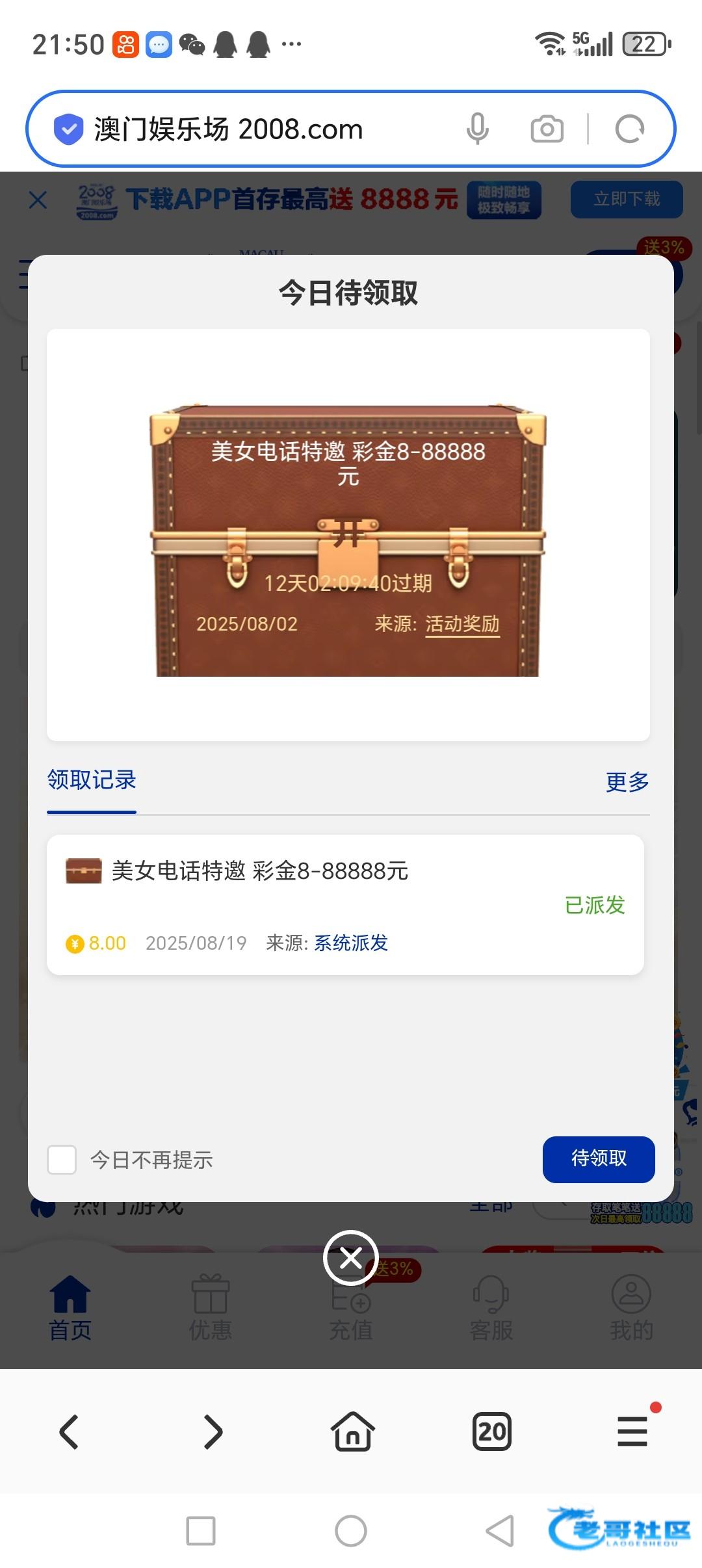
Task: Dismiss the popup with the circled X
Action: pyautogui.click(x=351, y=1258)
